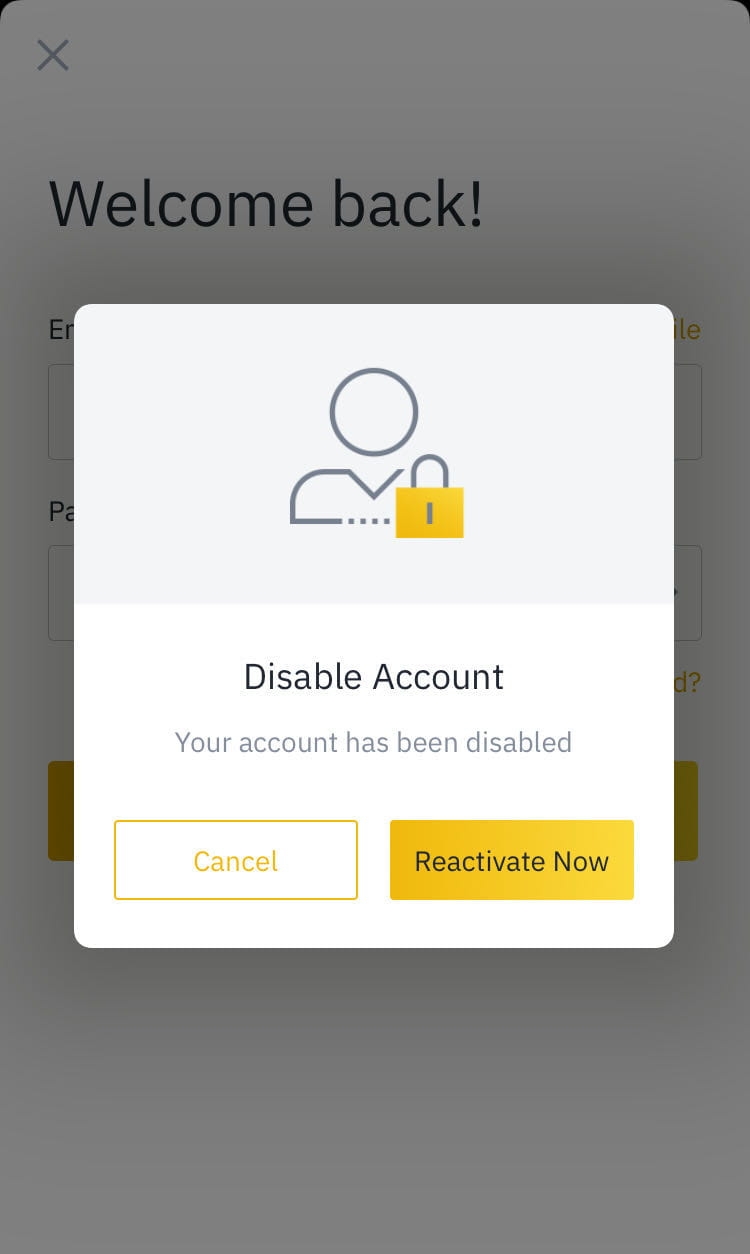Cancel the Disable Account dialog
This screenshot has height=1254, width=750.
[235, 860]
